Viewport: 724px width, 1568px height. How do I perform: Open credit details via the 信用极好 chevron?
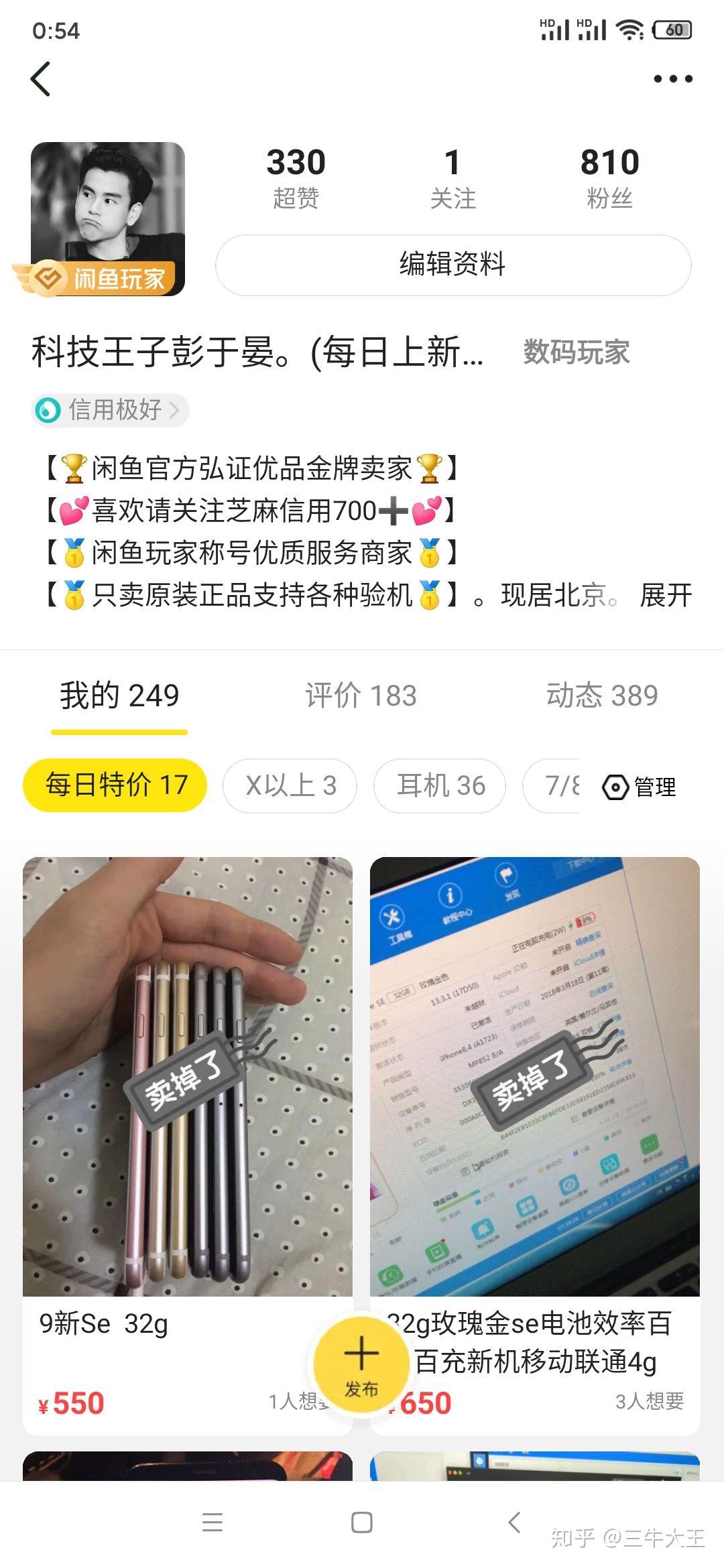176,409
